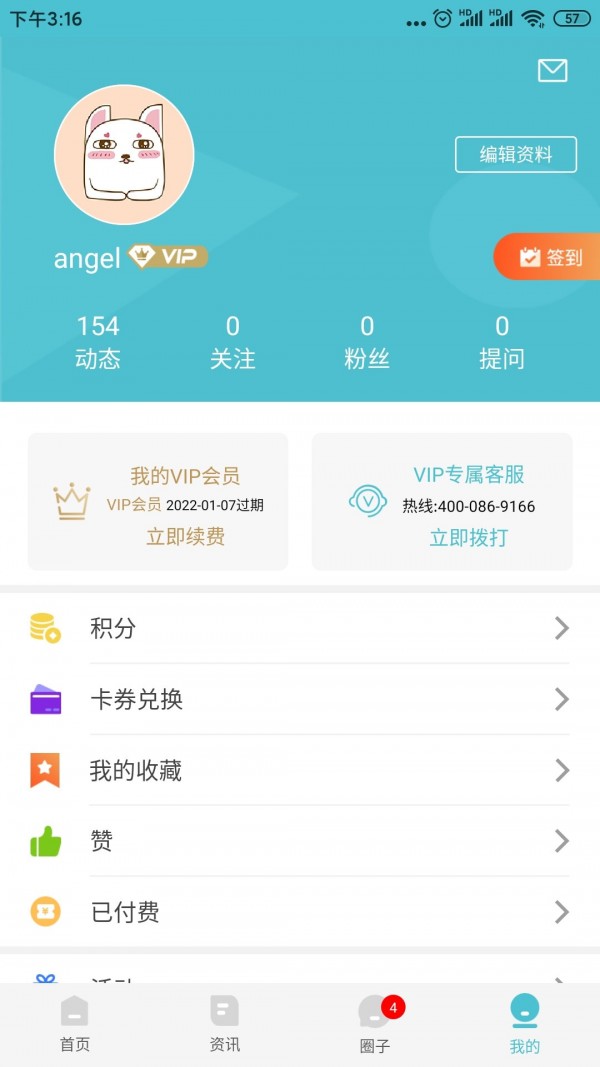View the 粉丝 followers list
Screen dimensions: 600x1067
367,342
